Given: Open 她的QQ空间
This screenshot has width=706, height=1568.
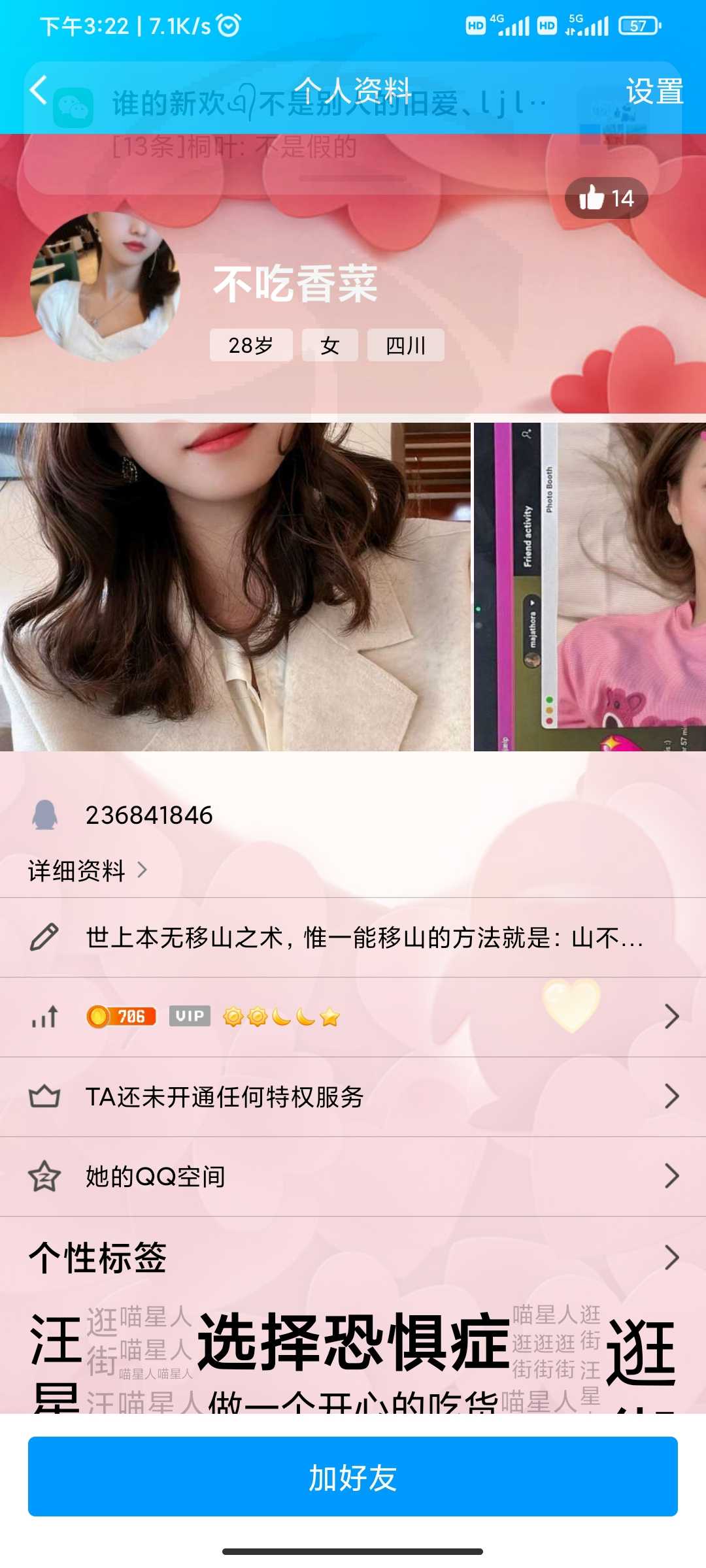Looking at the screenshot, I should click(353, 1176).
